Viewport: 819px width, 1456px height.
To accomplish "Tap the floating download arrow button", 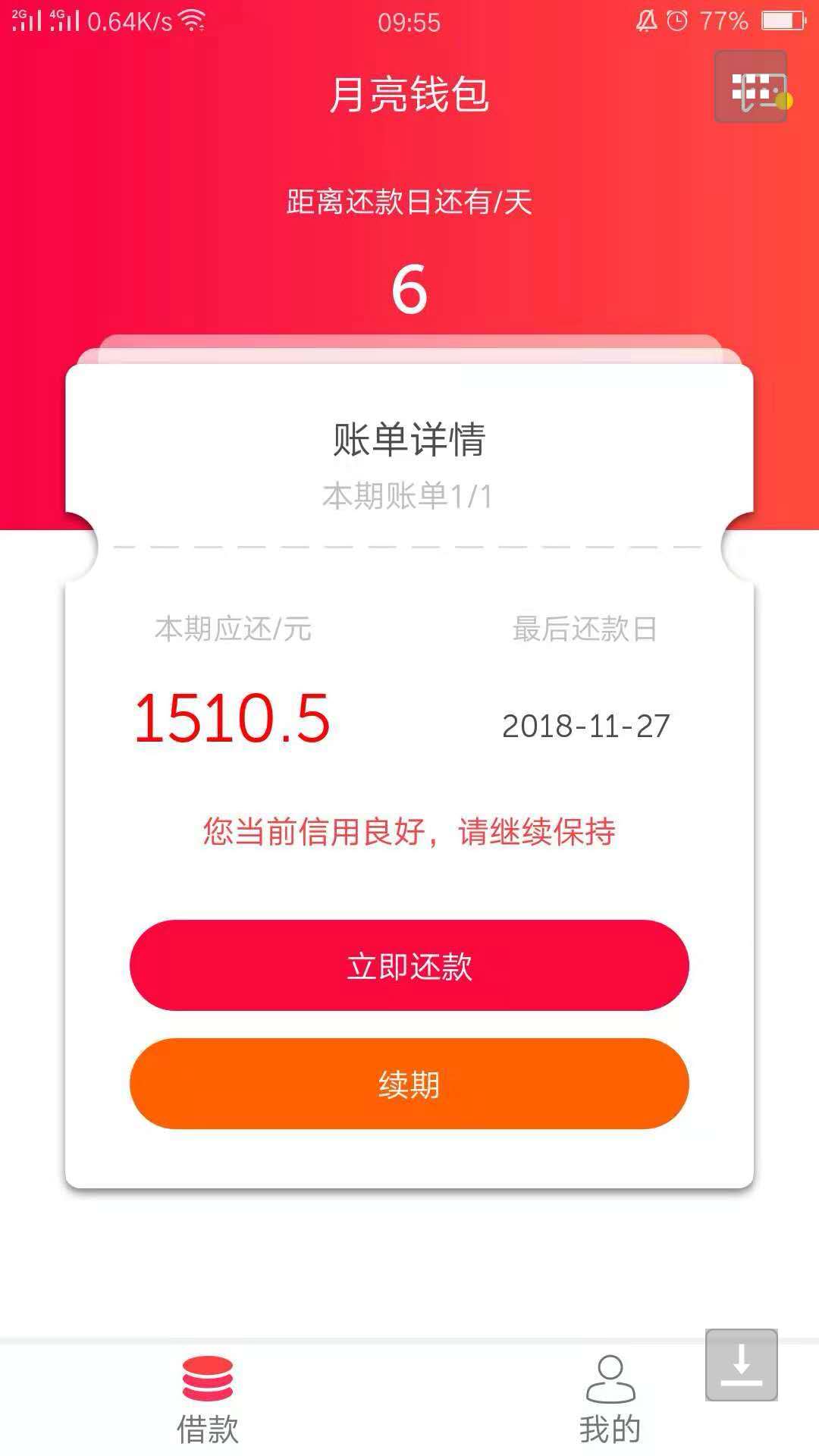I will pos(742,1365).
